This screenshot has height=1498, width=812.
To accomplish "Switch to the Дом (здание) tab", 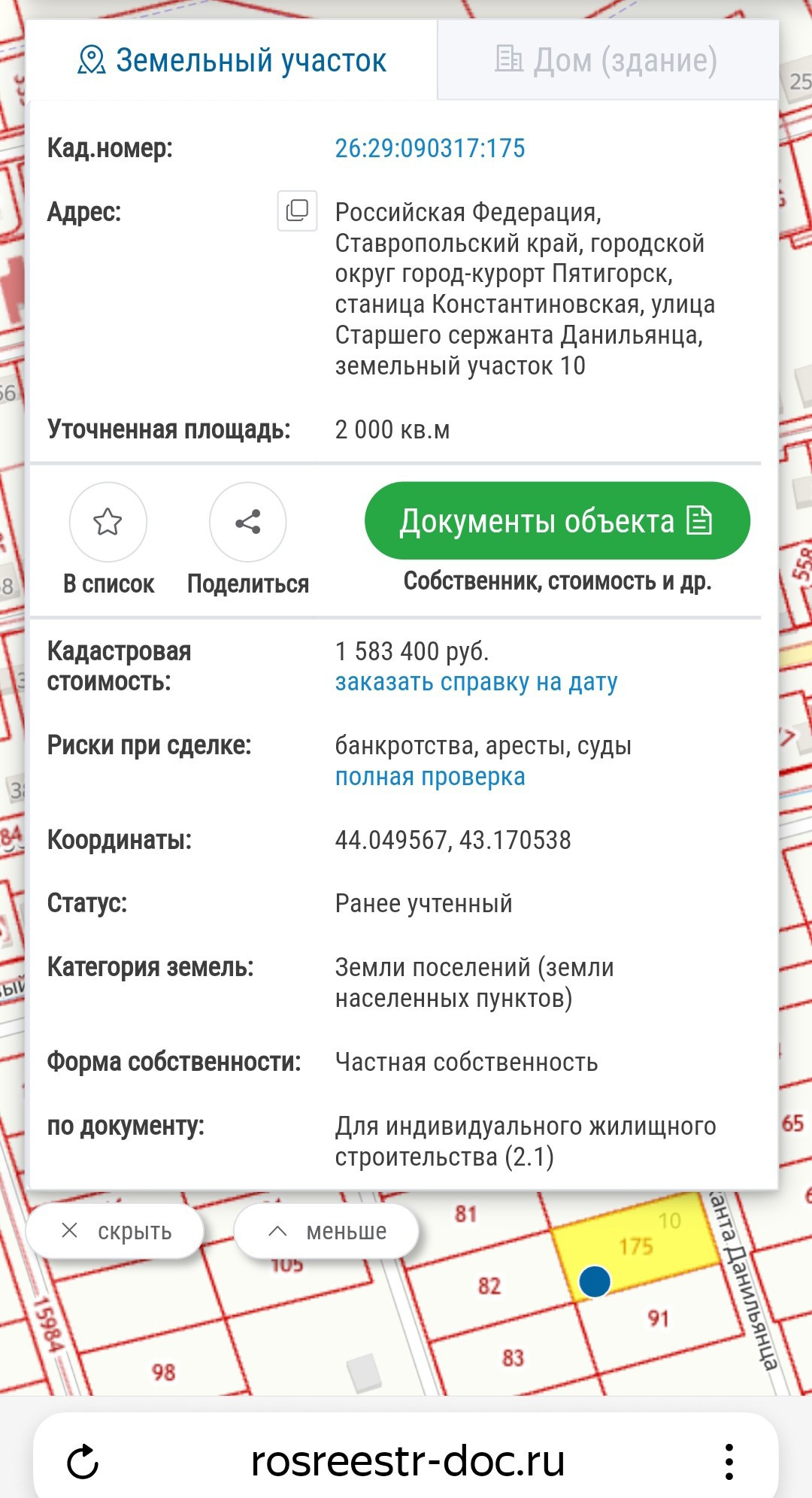I will pos(607,60).
